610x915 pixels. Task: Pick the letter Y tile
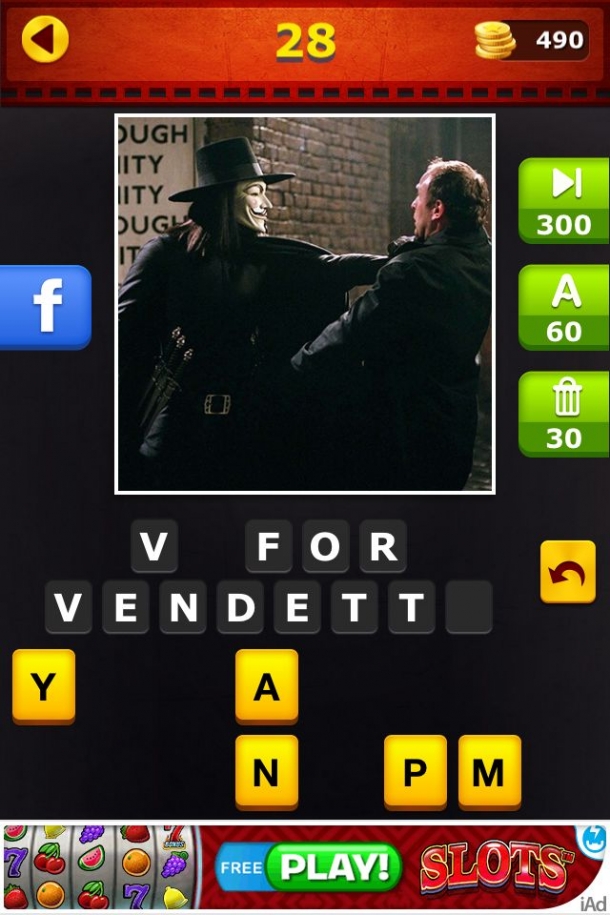tap(43, 686)
